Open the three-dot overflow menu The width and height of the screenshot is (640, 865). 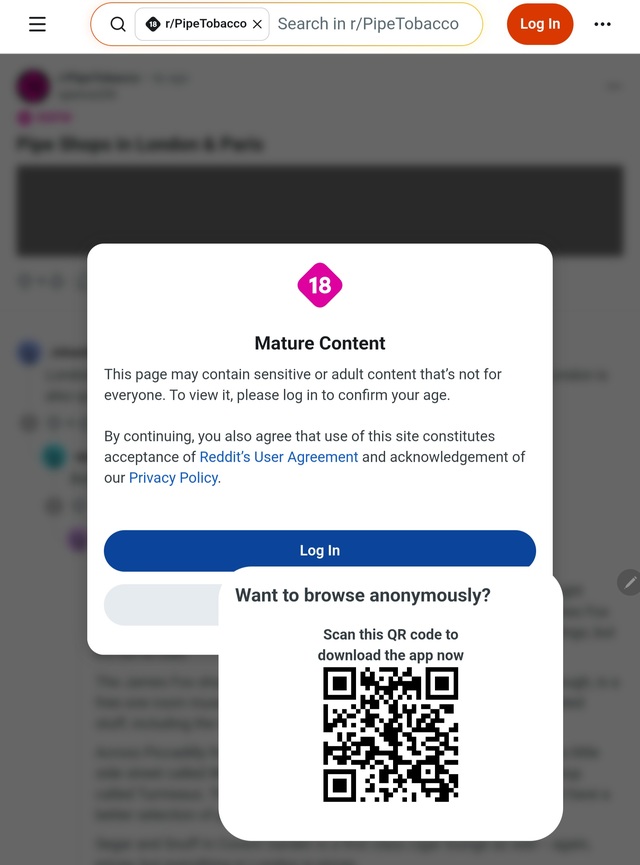602,24
